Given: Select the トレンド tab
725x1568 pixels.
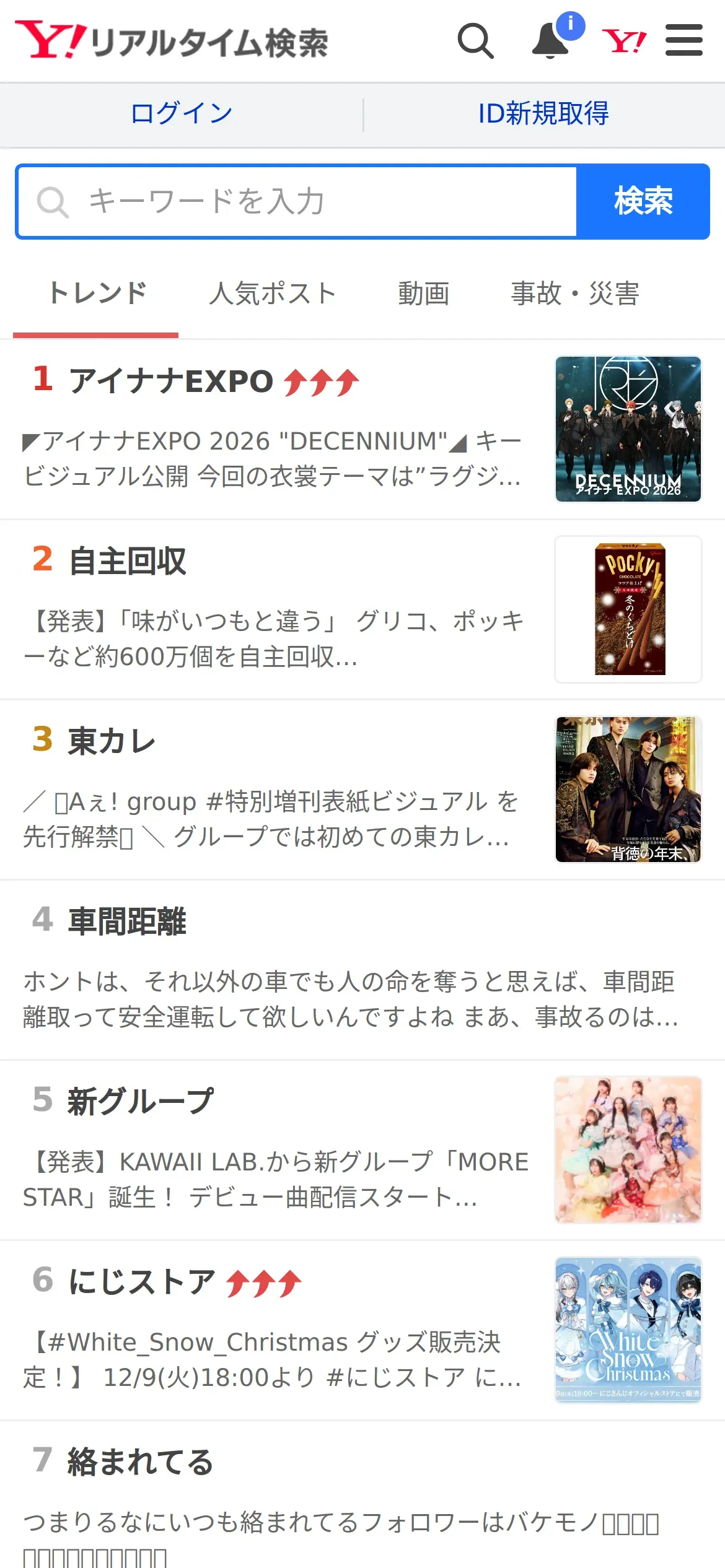Looking at the screenshot, I should (x=97, y=294).
